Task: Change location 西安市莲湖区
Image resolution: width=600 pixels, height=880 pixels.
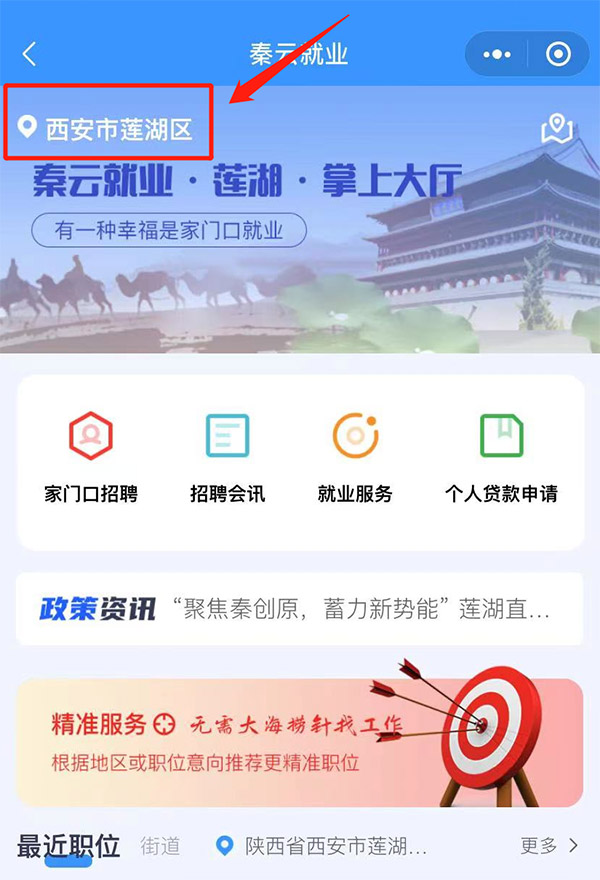Action: (x=108, y=129)
